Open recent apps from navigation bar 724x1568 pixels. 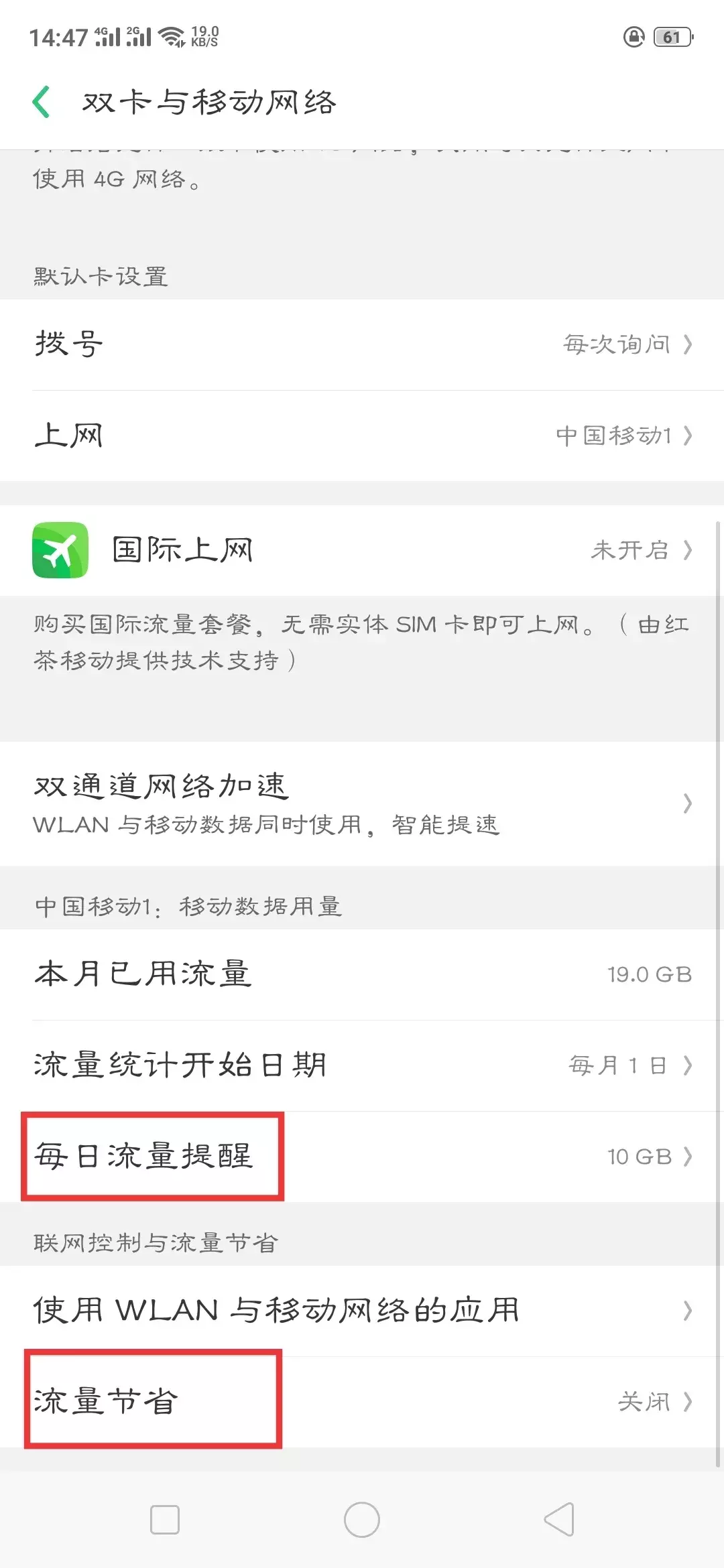165,1520
